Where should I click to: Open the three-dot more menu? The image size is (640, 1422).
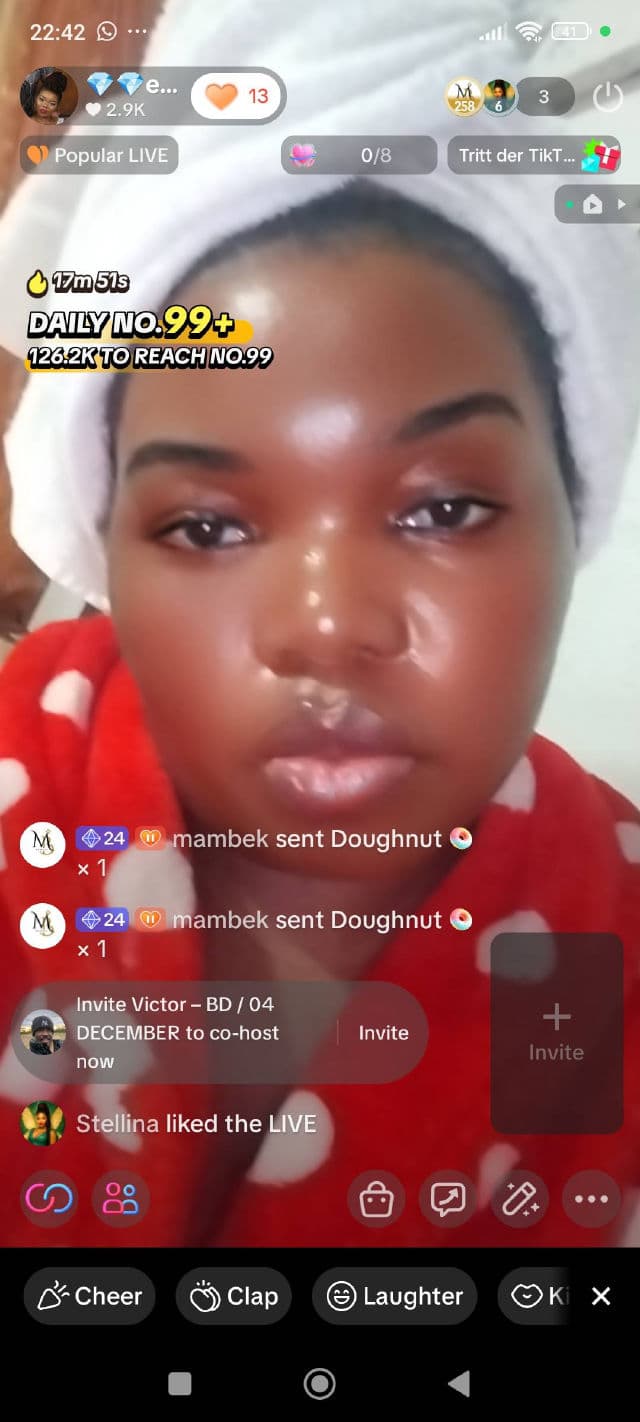[591, 1198]
